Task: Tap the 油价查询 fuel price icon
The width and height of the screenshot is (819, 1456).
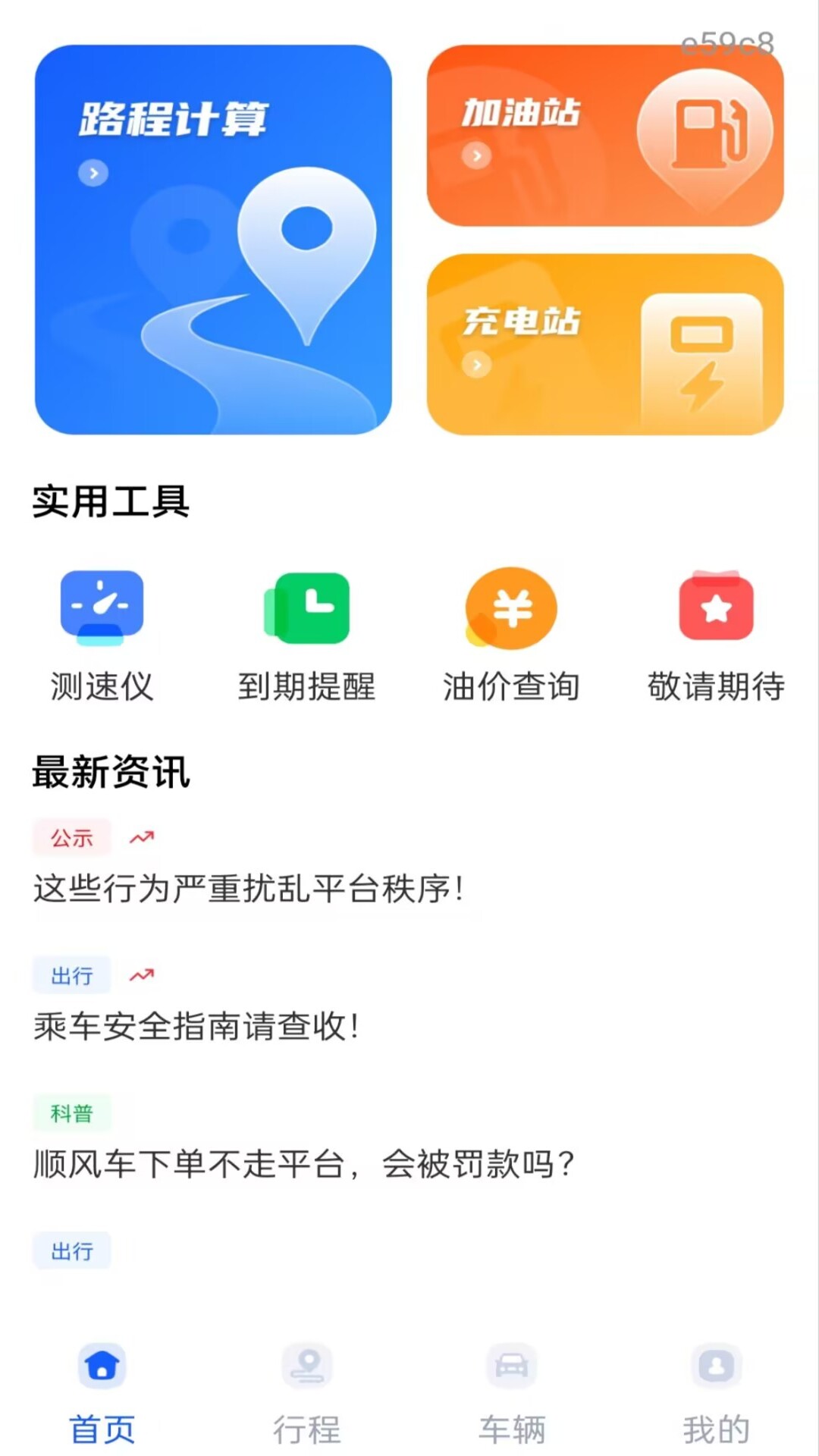Action: coord(510,607)
